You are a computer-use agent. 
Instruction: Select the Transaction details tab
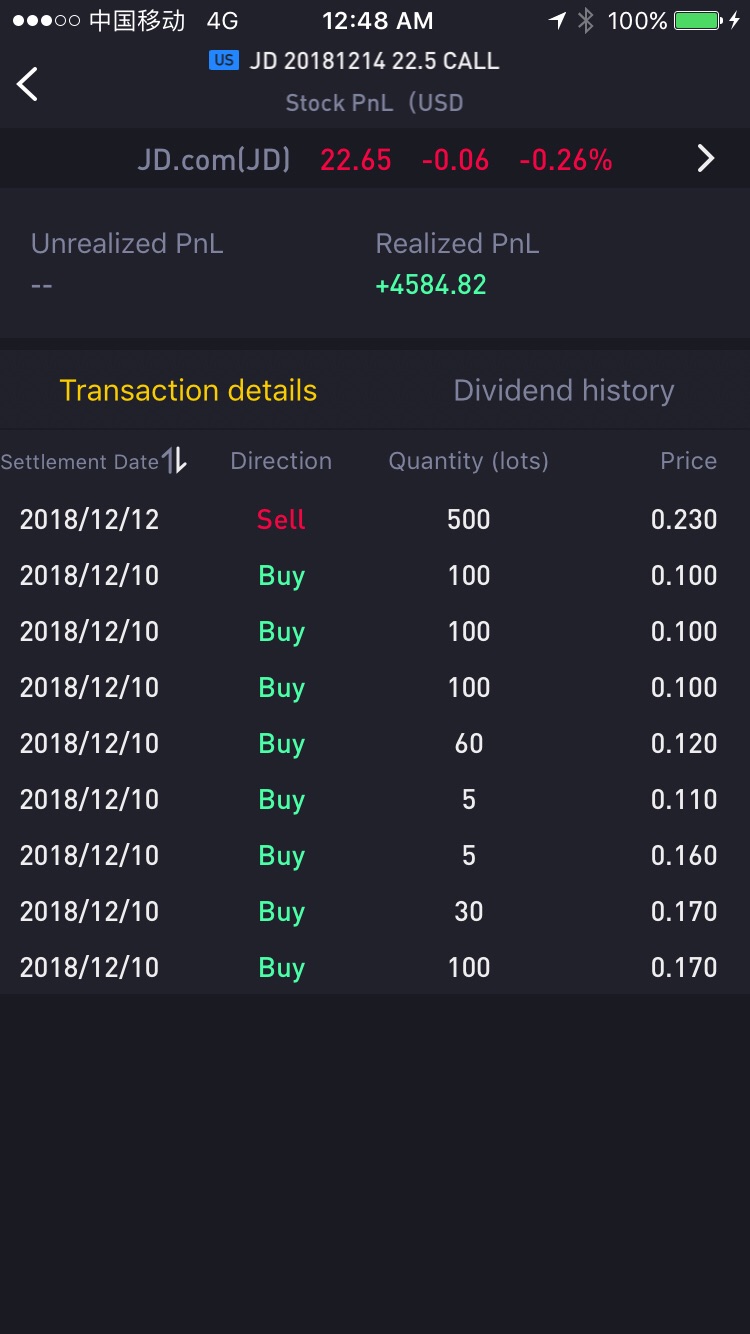[188, 390]
